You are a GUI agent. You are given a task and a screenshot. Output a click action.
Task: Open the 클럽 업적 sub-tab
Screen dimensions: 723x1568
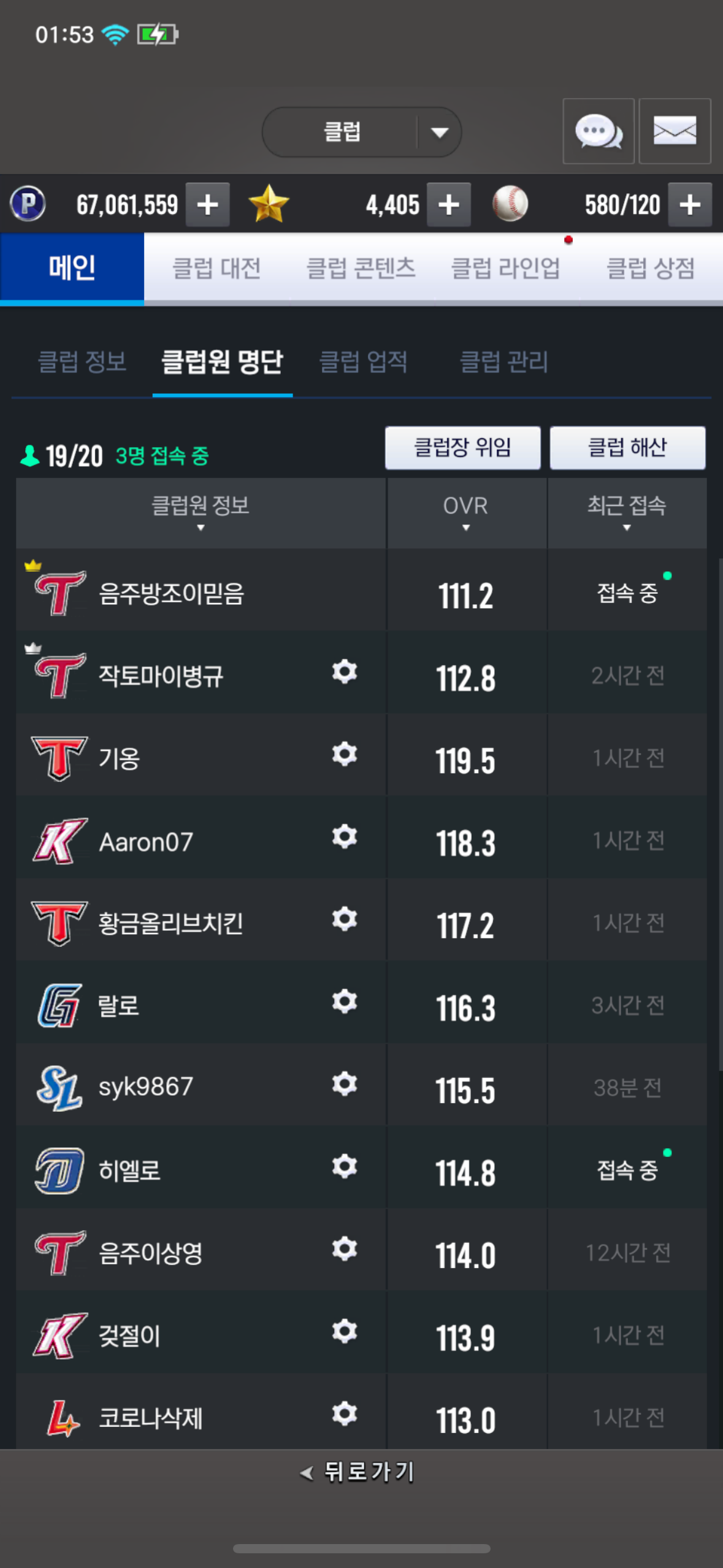pos(363,361)
